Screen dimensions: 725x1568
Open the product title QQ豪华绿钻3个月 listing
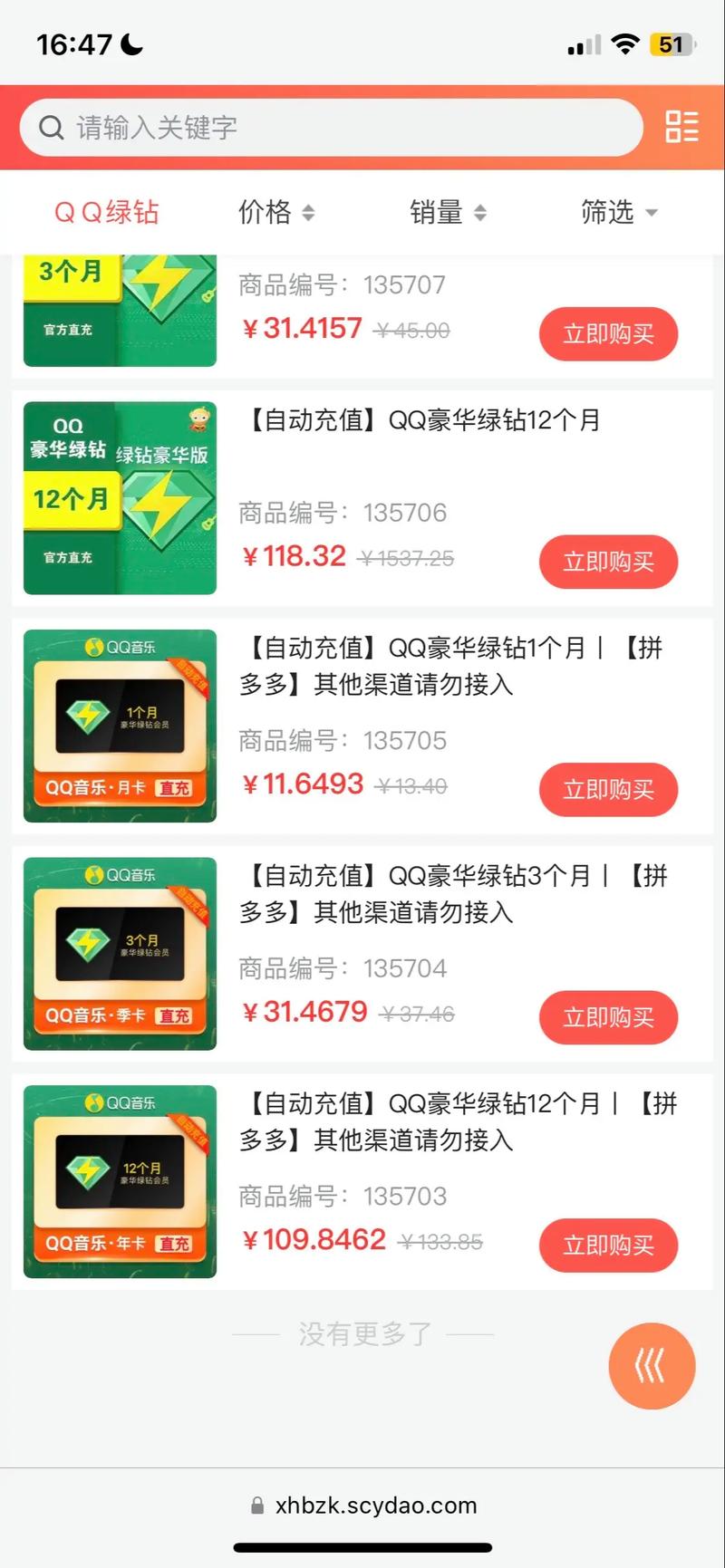coord(453,894)
